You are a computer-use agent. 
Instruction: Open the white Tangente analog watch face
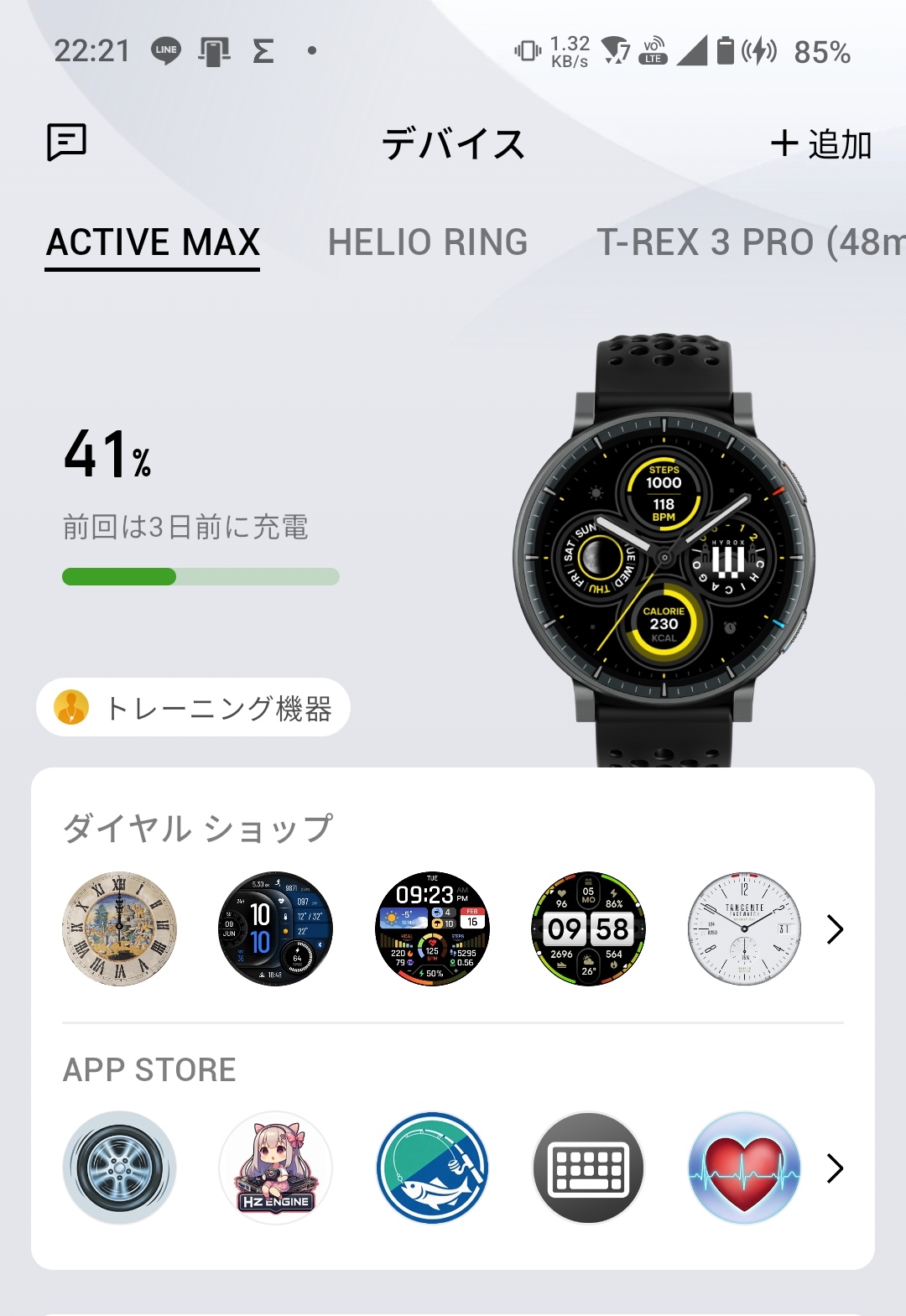tap(744, 928)
